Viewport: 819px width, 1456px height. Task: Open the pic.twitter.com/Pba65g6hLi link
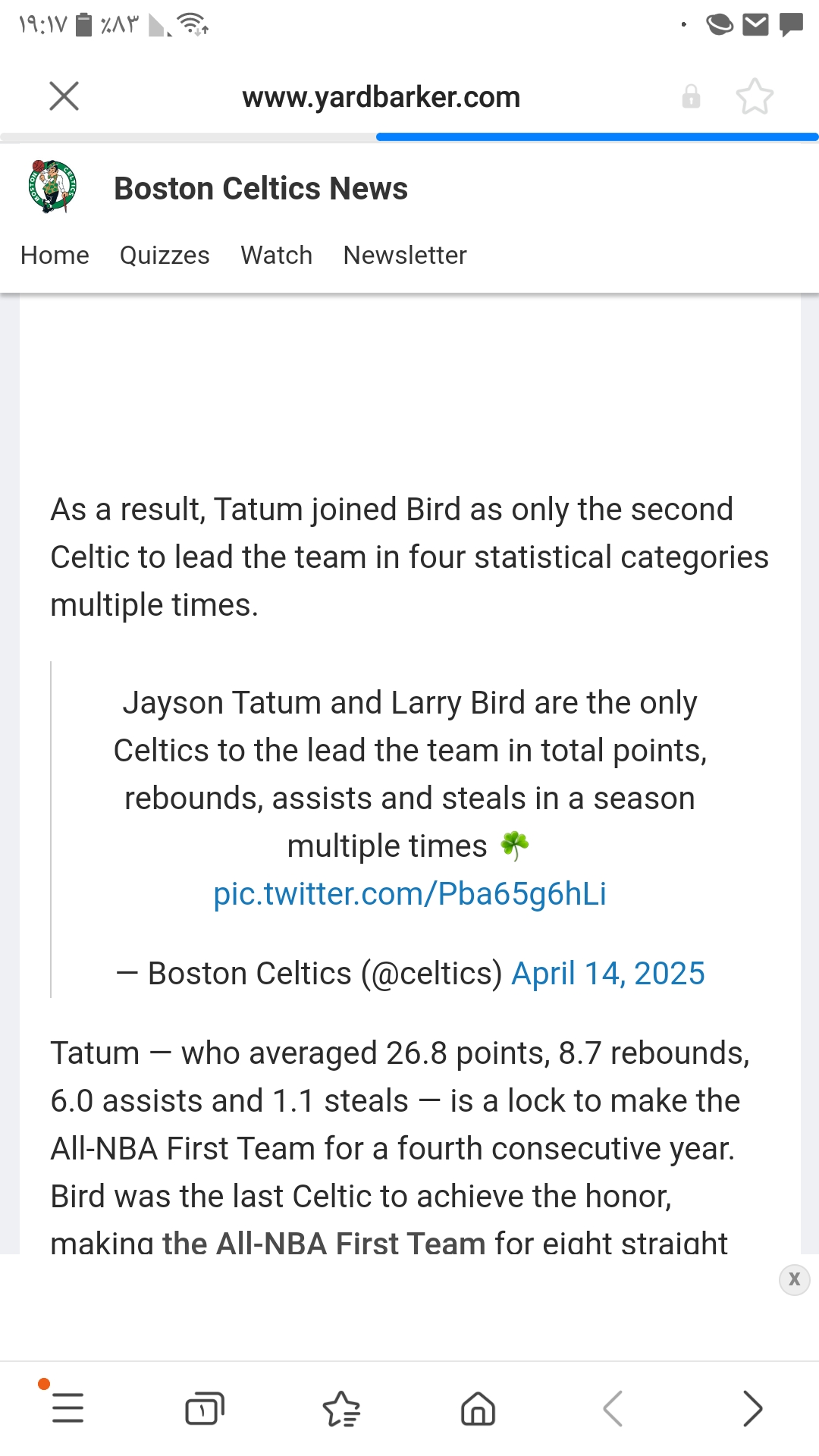click(x=409, y=894)
